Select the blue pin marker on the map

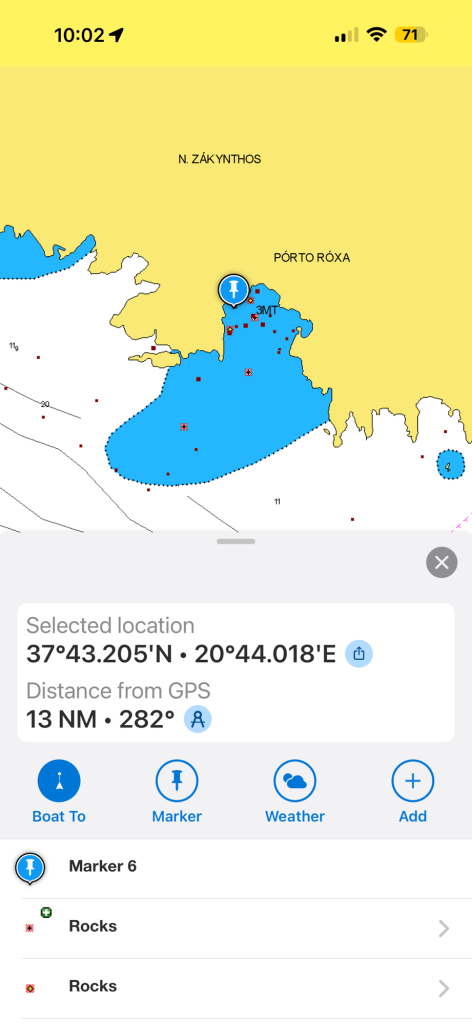[x=233, y=291]
